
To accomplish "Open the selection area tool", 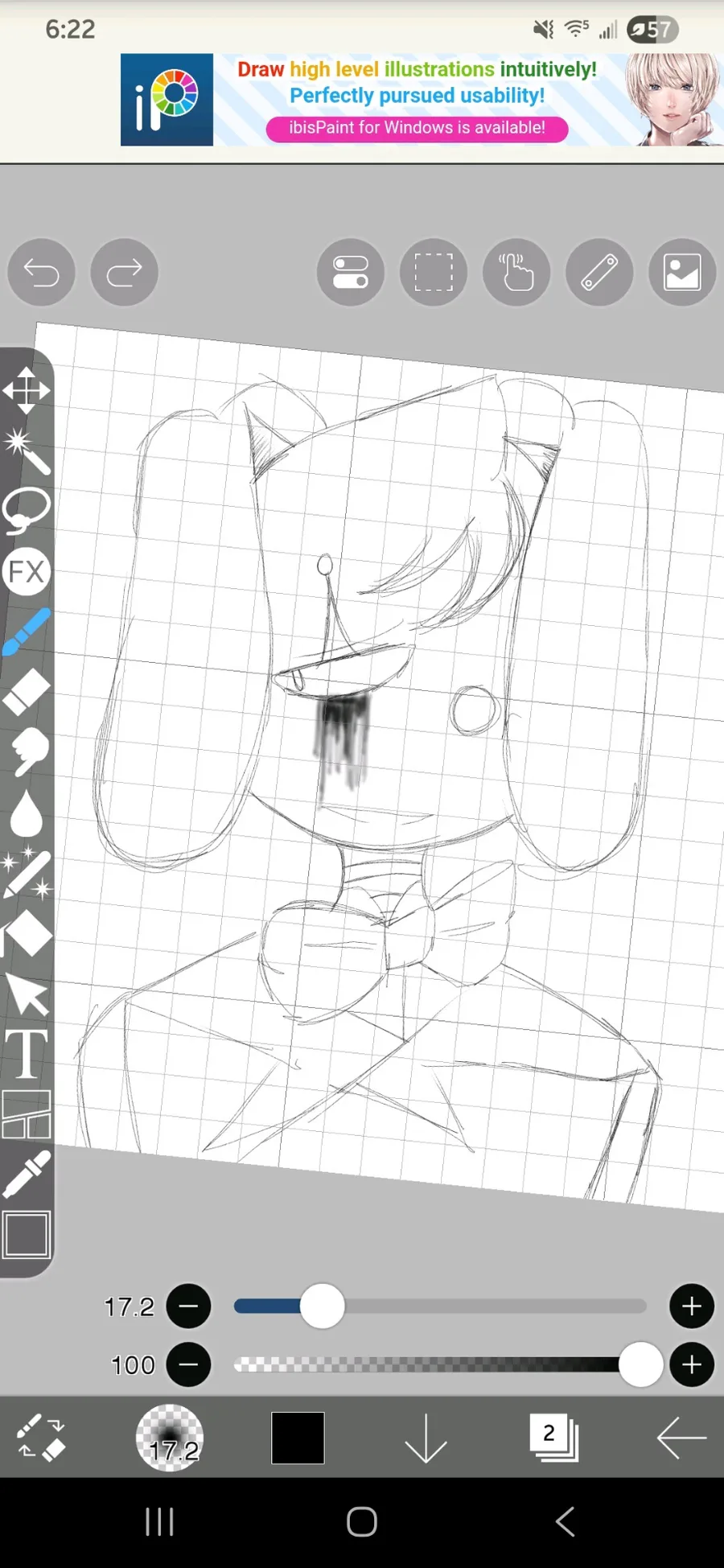I will coord(434,272).
